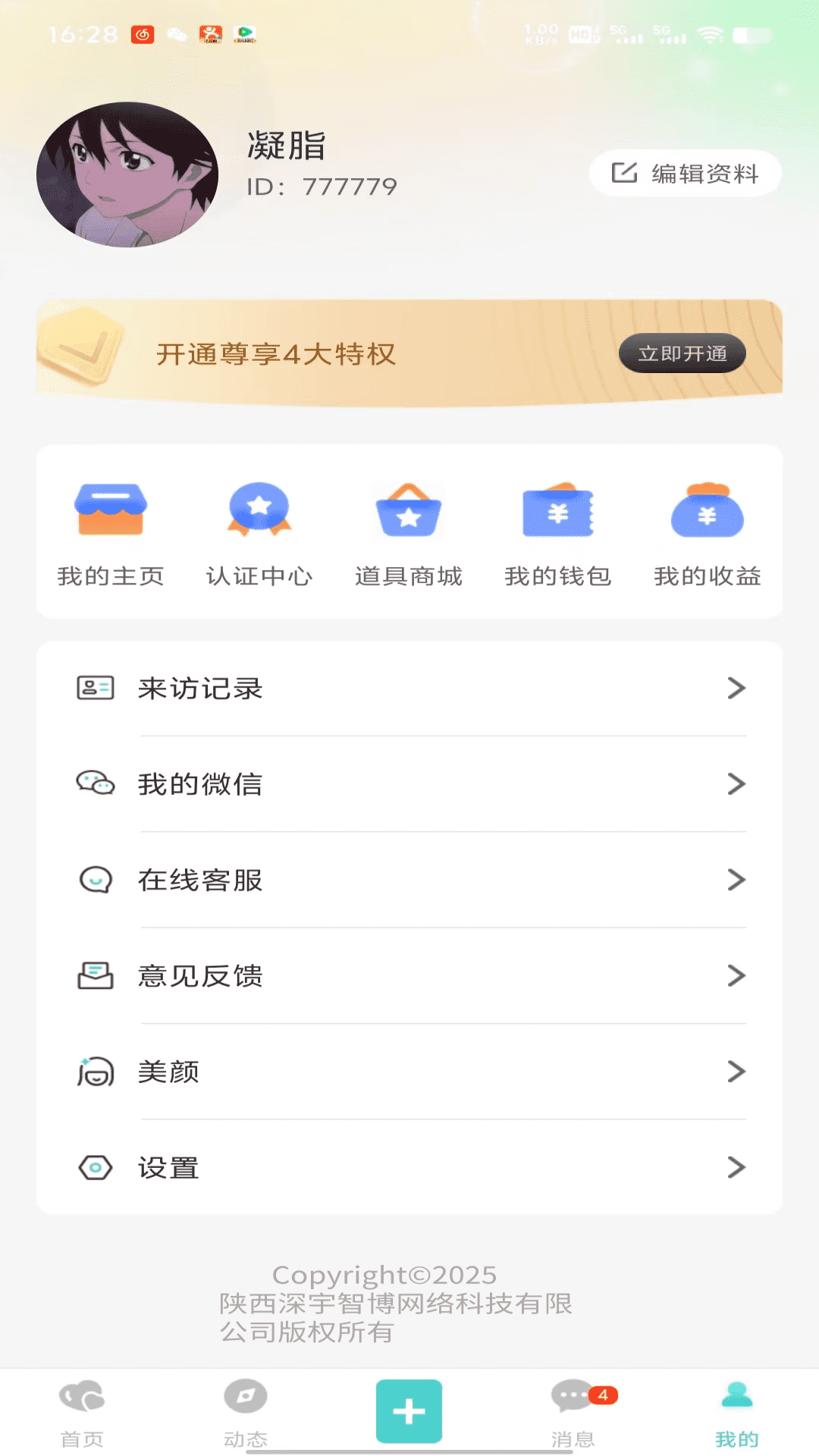Open 我的钱包 wallet
Screen dimensions: 819x1456
coord(557,531)
